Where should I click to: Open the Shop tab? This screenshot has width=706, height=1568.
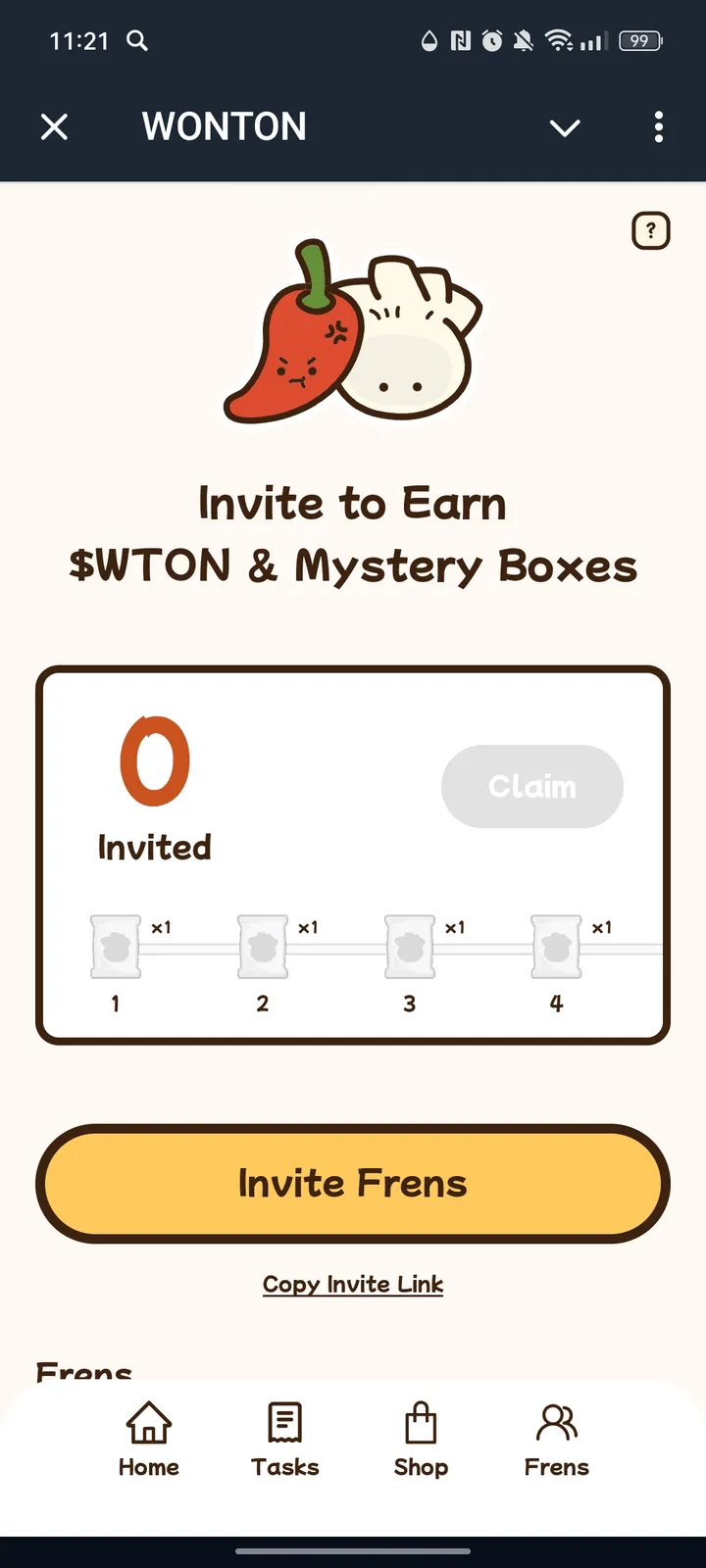(421, 1439)
